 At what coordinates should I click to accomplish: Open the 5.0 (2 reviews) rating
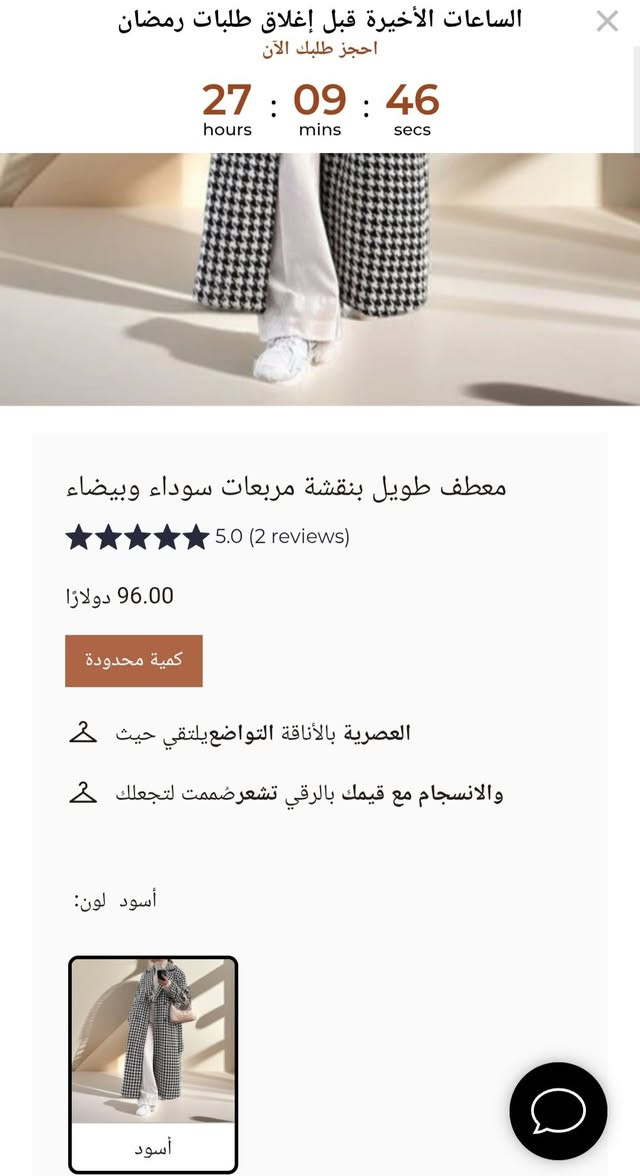pyautogui.click(x=208, y=537)
